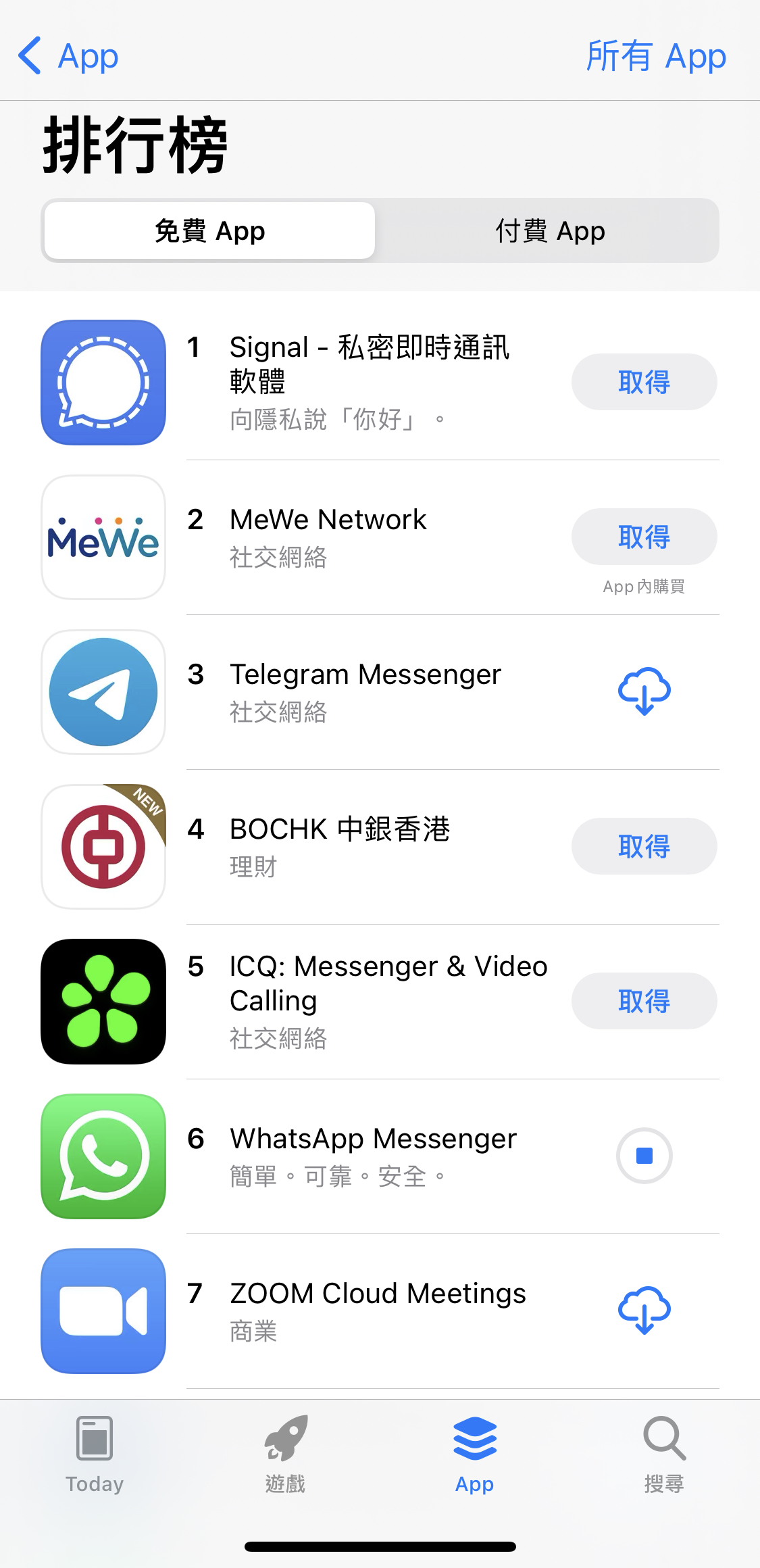
Task: Get BOCHK 中銀香港 app
Action: (644, 846)
